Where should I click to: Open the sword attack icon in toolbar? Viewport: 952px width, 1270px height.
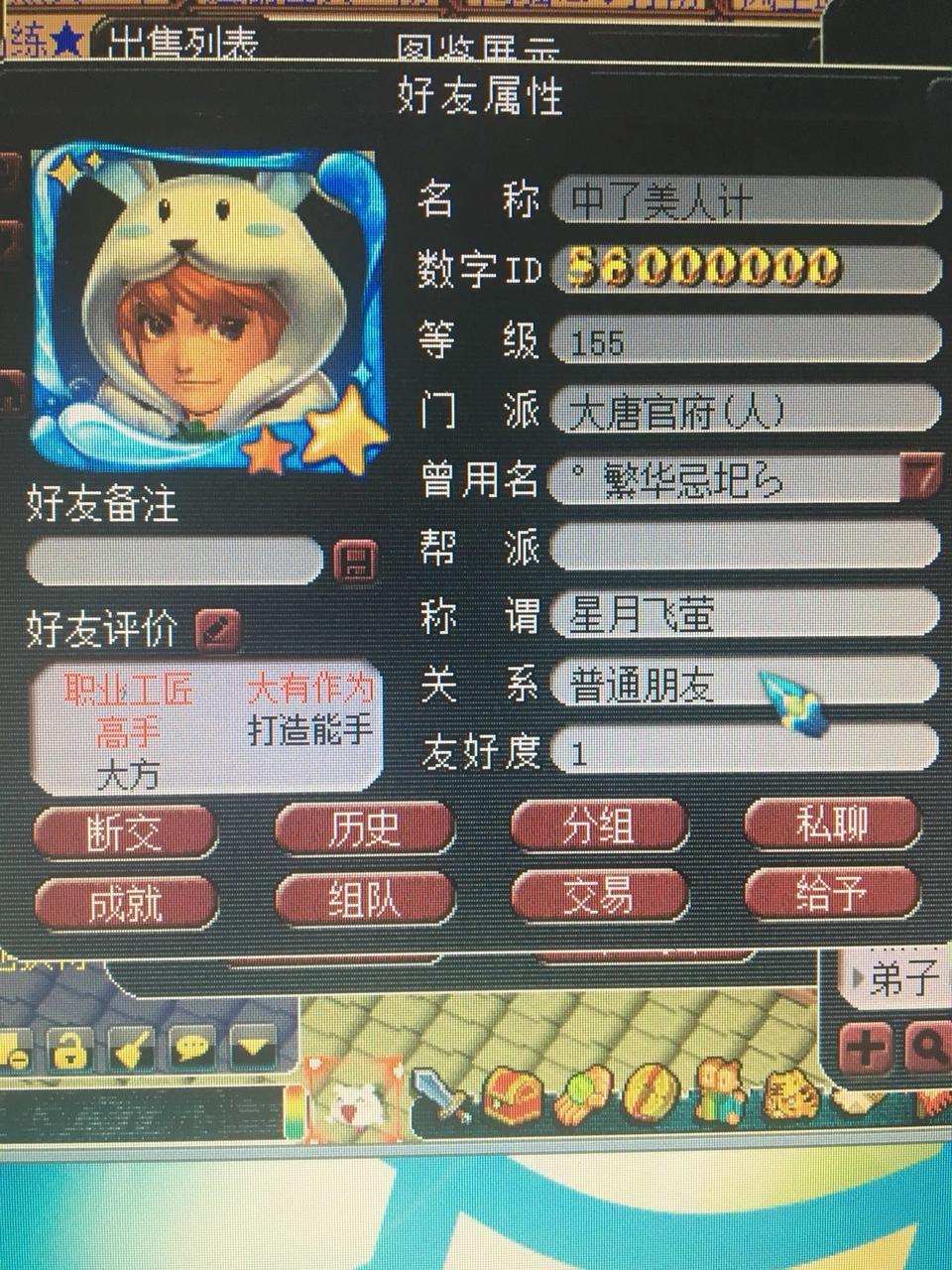[x=440, y=1093]
